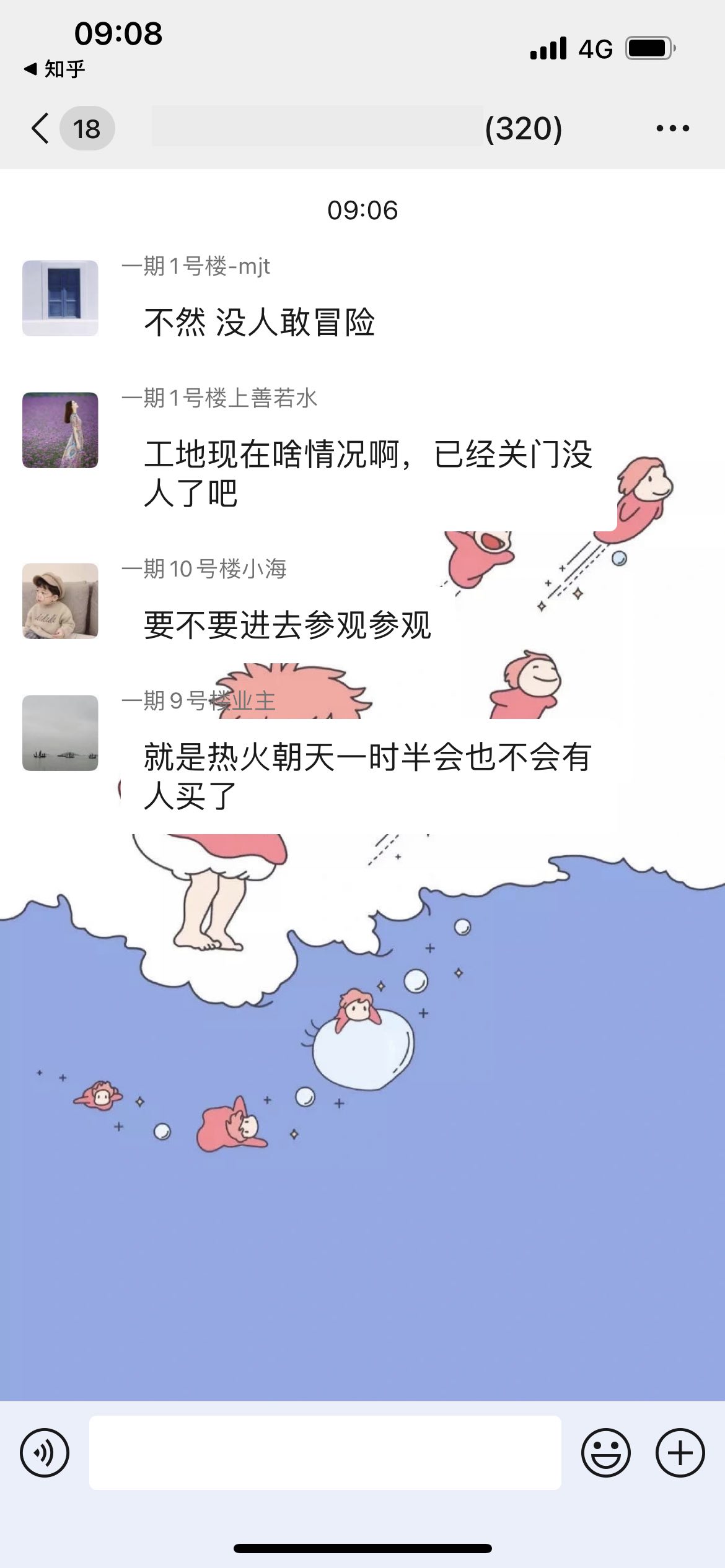
Task: Open the plus attachments menu
Action: click(x=680, y=1452)
